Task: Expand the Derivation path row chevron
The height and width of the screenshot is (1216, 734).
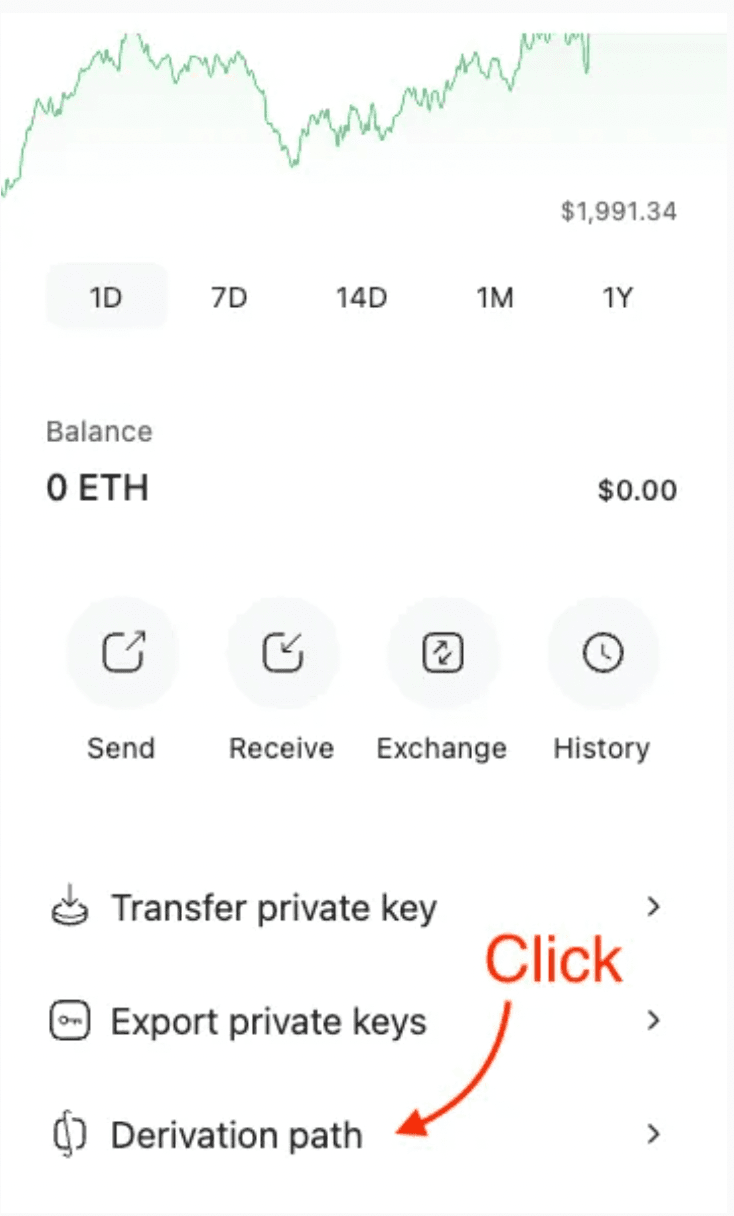Action: [x=655, y=1135]
